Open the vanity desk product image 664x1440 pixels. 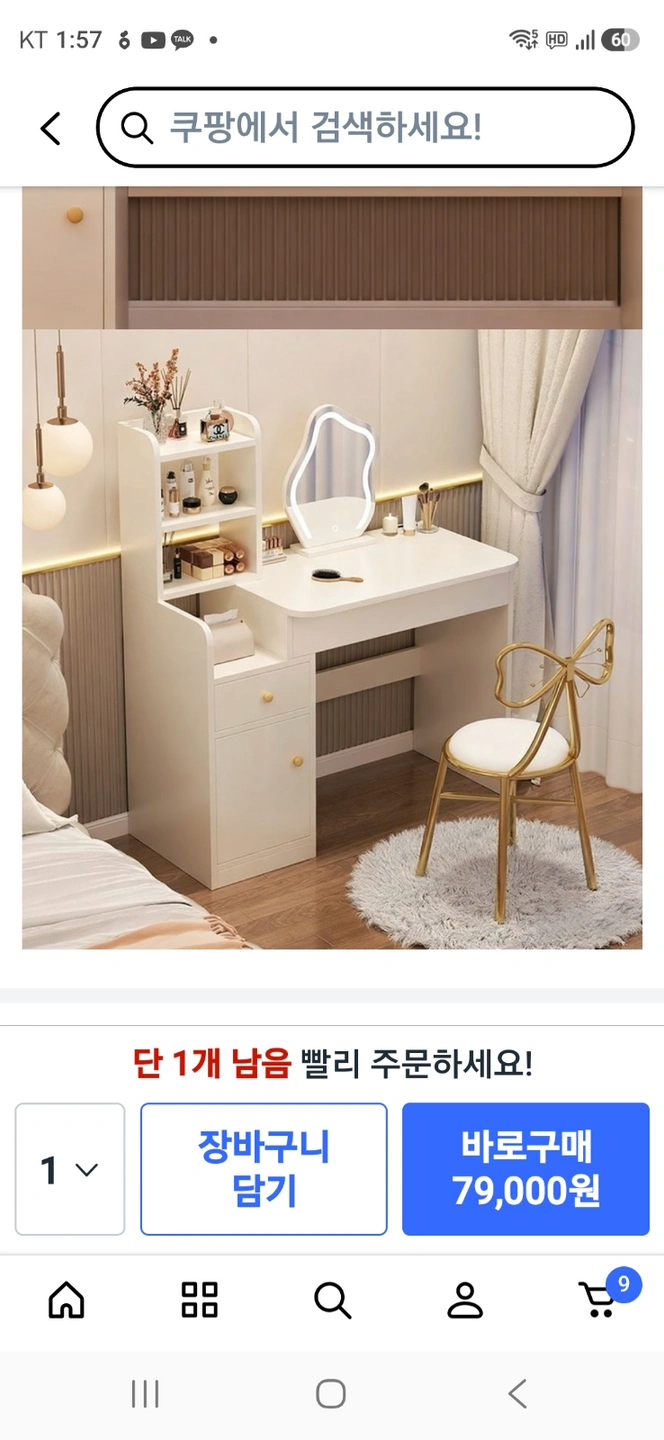click(332, 639)
